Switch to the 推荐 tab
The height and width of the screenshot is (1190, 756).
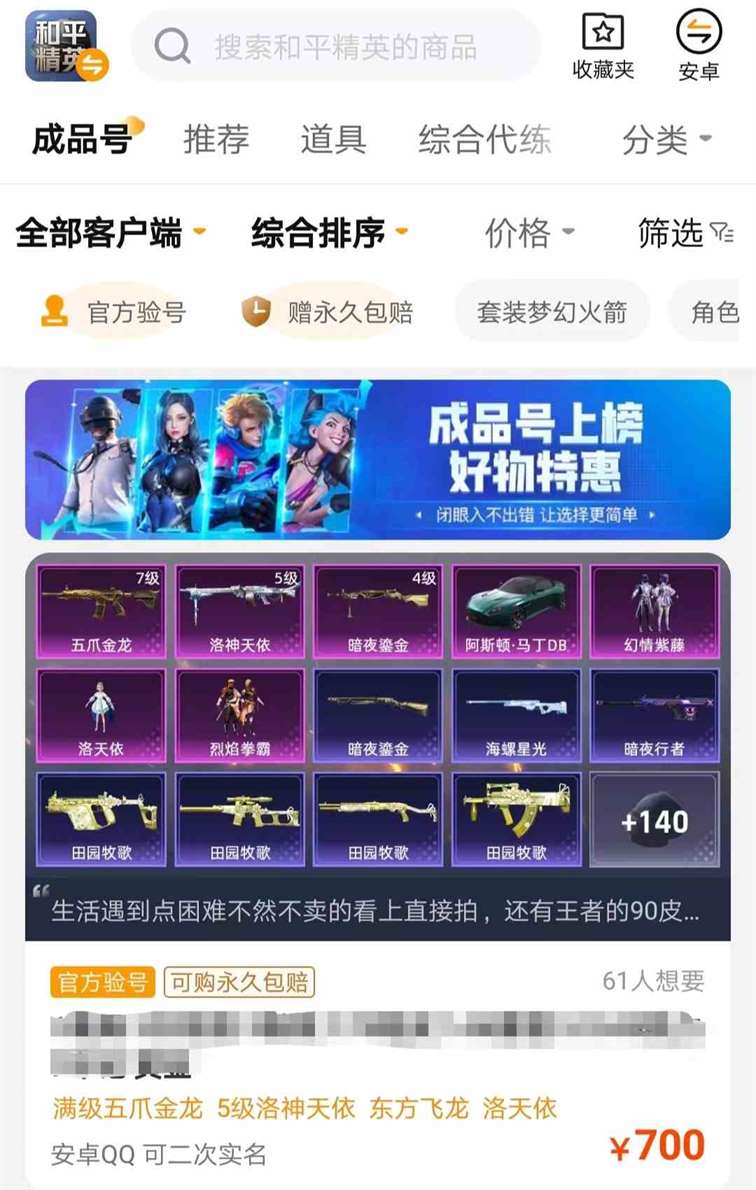click(216, 139)
